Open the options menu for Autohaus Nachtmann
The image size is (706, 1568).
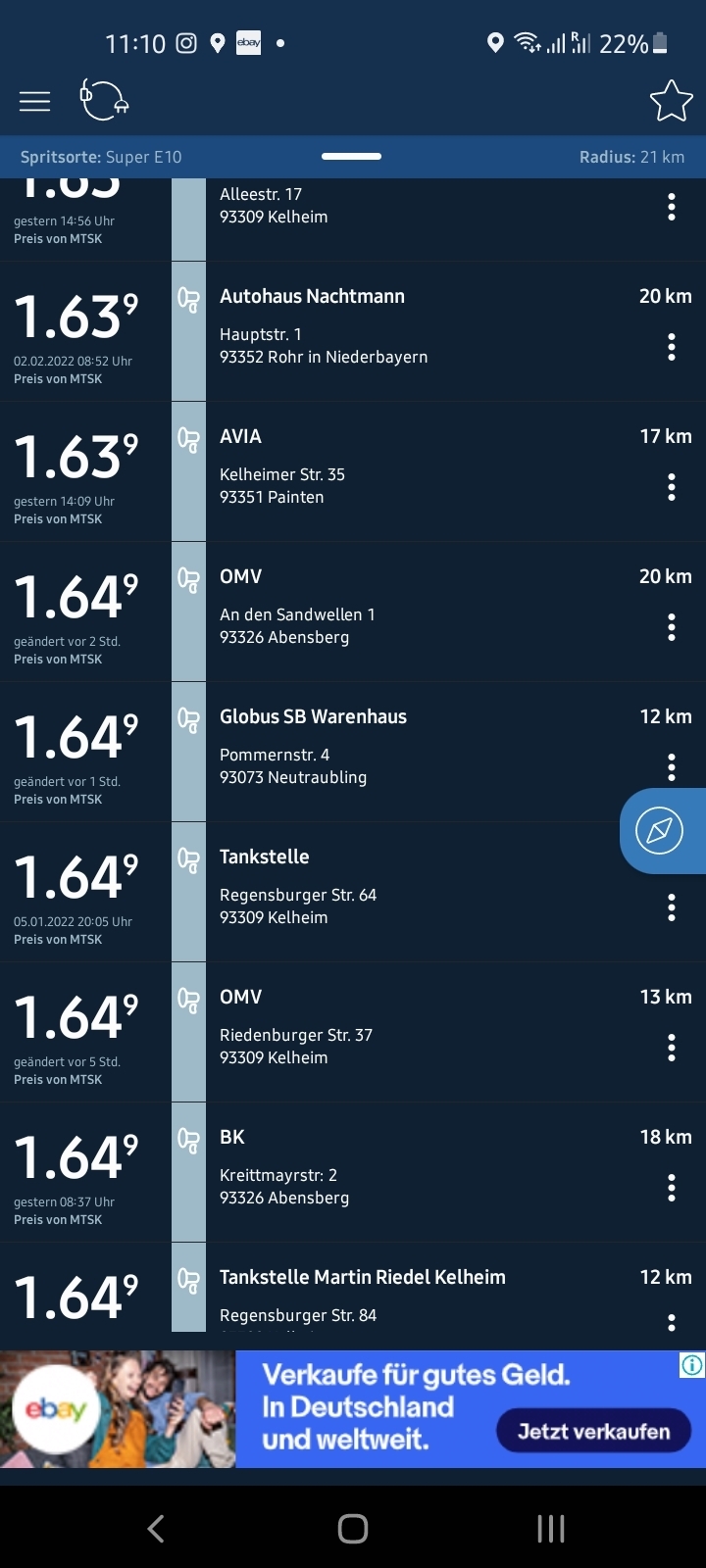tap(672, 347)
